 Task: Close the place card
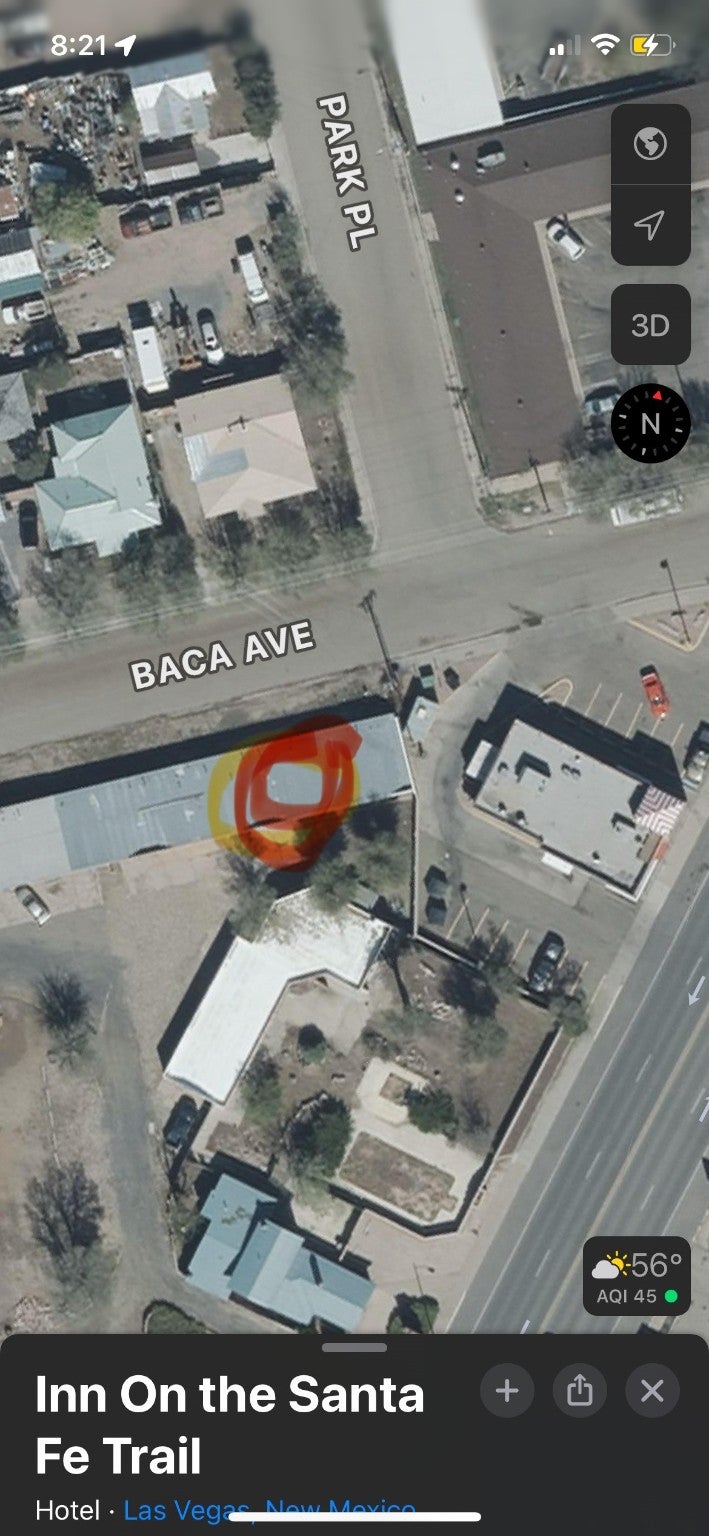[x=652, y=1390]
